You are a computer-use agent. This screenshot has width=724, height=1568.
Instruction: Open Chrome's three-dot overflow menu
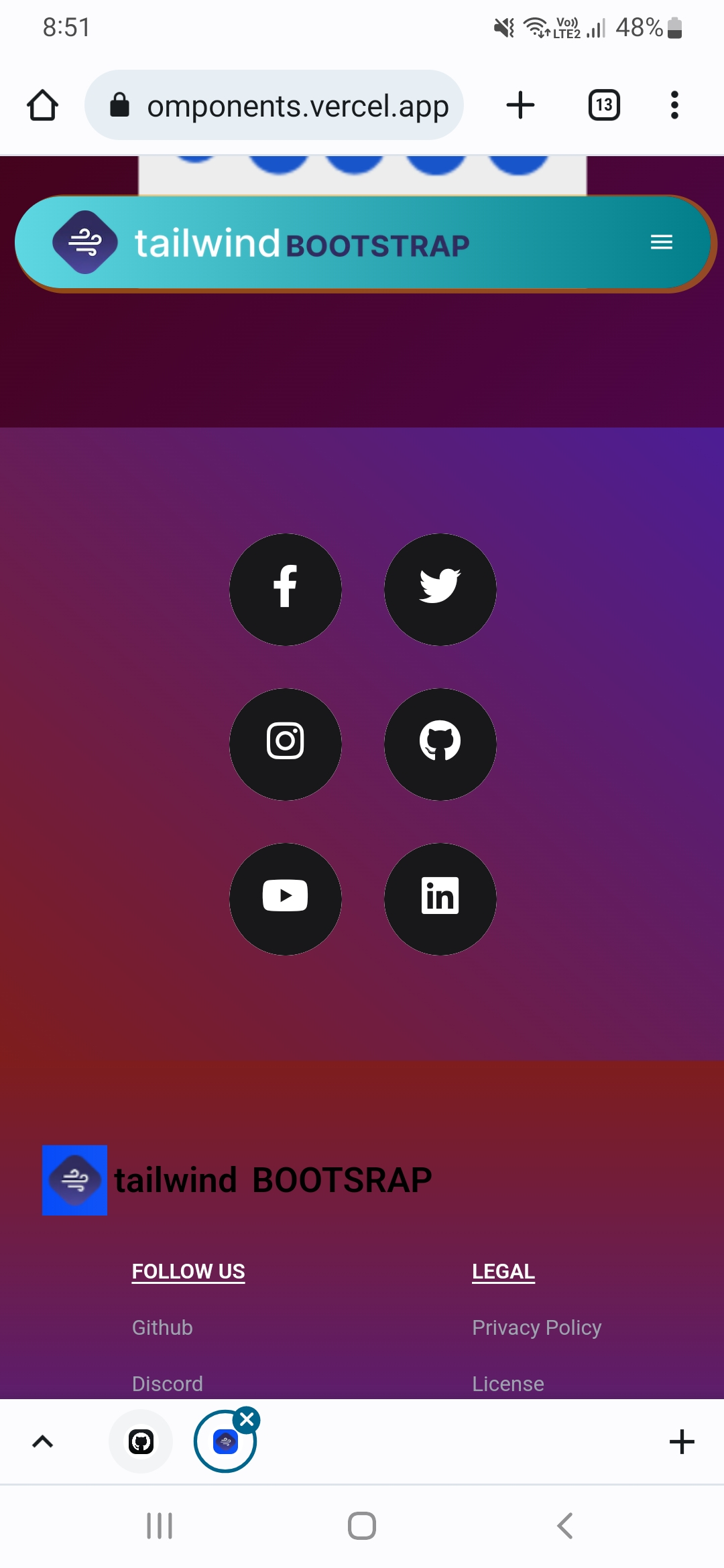(674, 105)
